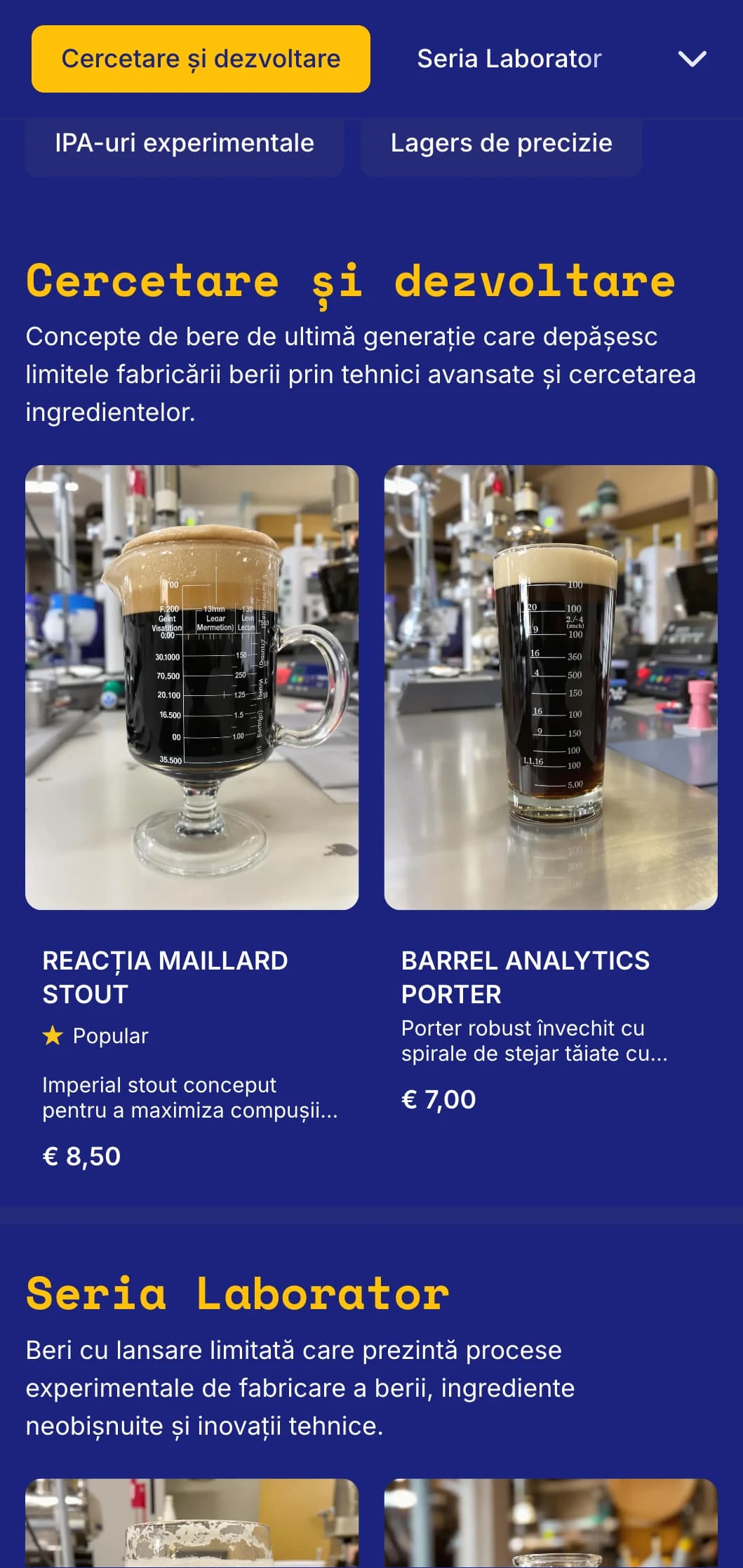Open the IPA-uri experimentale category
This screenshot has height=1568, width=743.
click(185, 144)
